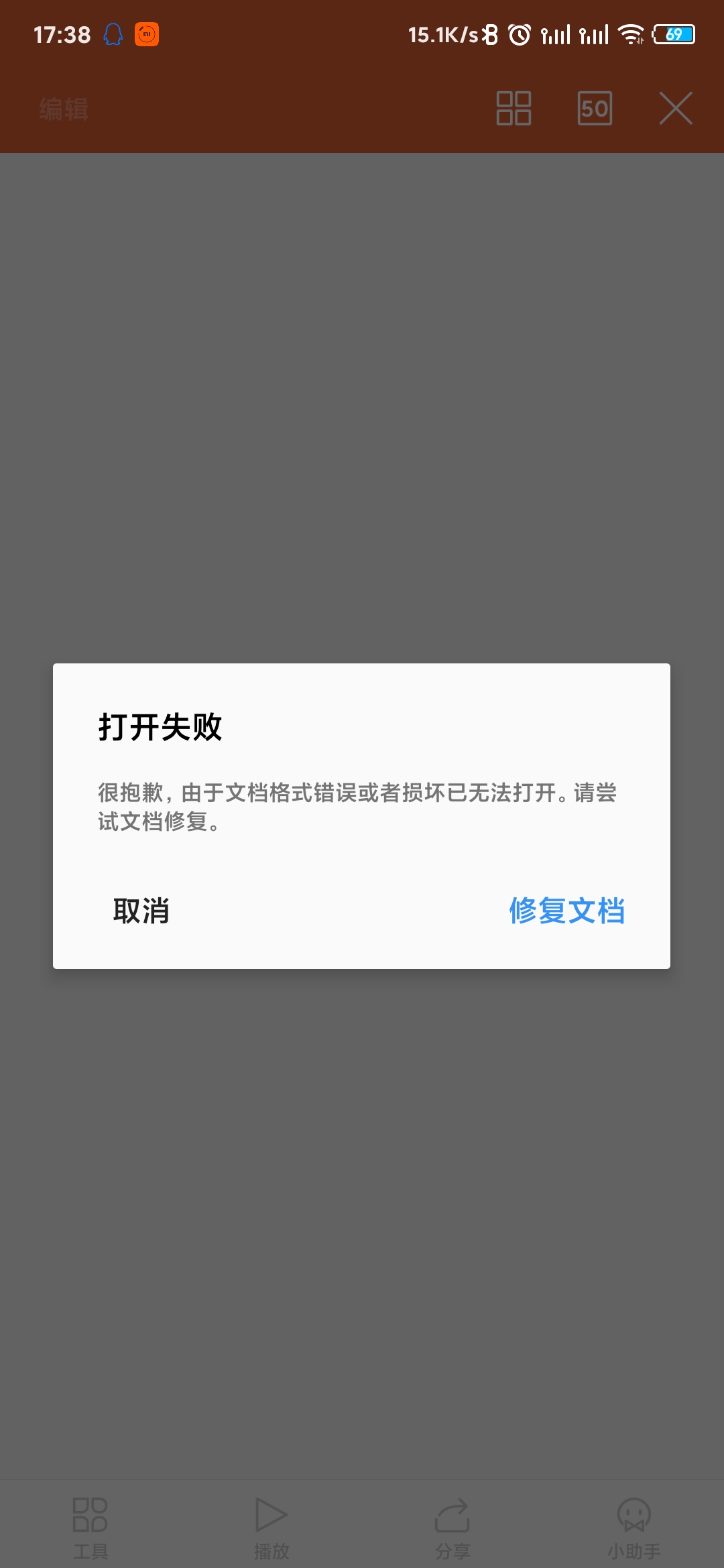
Task: Select 修复文档 to repair the document
Action: tap(566, 911)
